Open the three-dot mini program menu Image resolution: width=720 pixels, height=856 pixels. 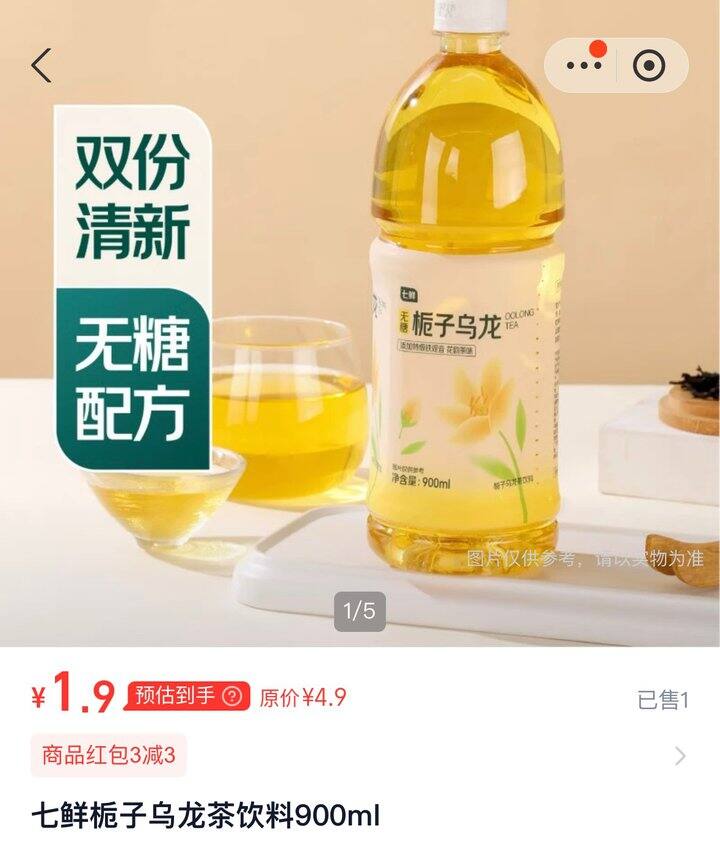(x=584, y=66)
